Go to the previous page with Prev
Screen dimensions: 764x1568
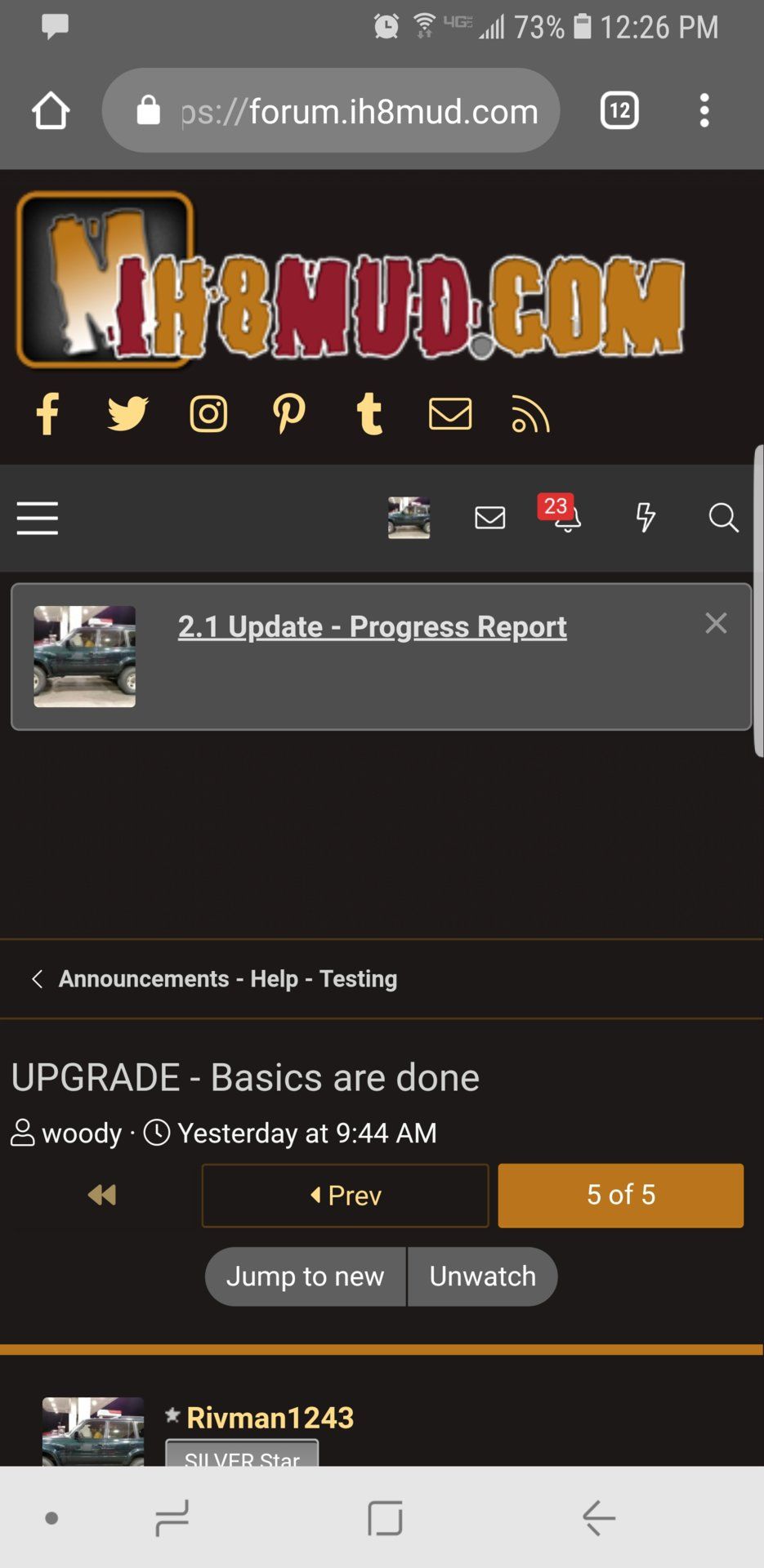[x=346, y=1196]
